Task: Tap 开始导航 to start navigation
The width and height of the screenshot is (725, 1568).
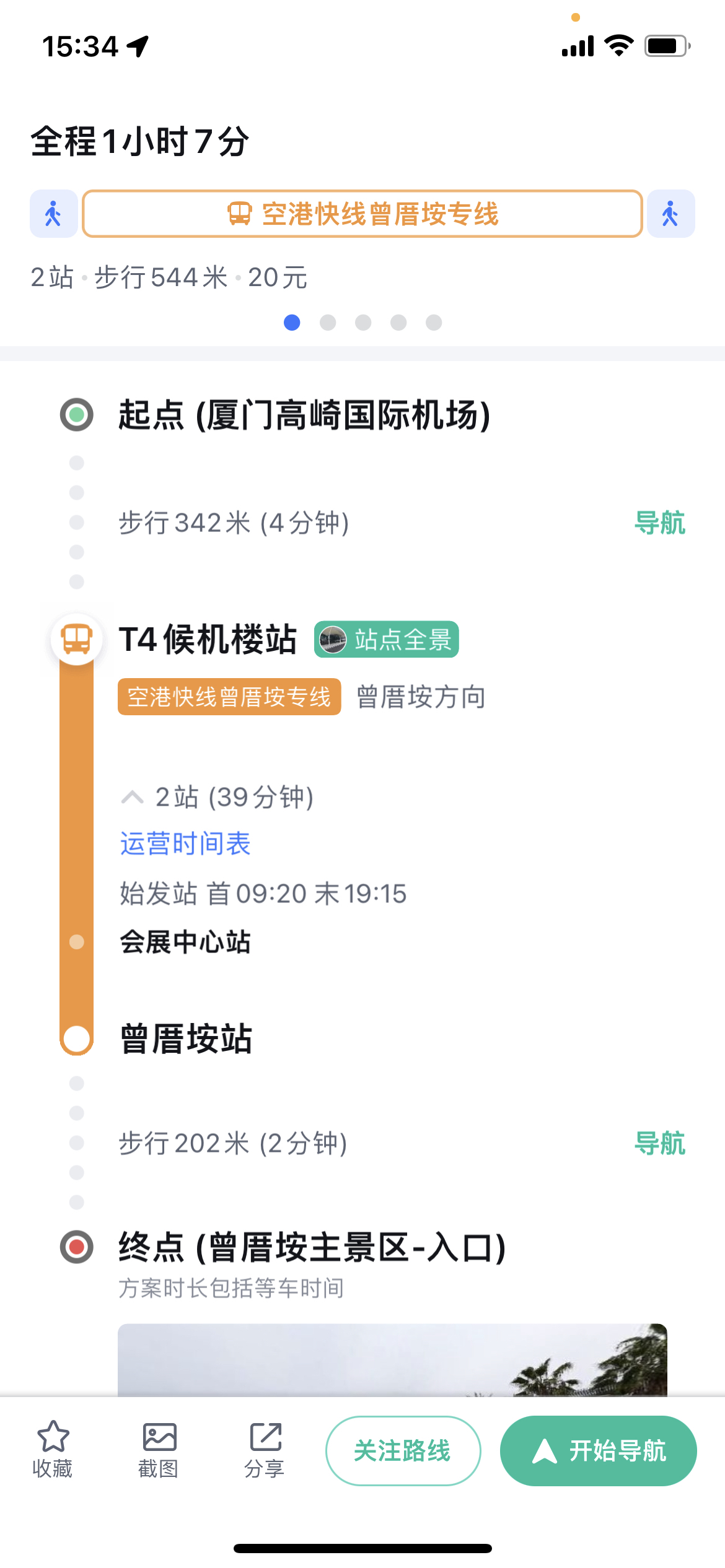Action: click(x=598, y=1450)
